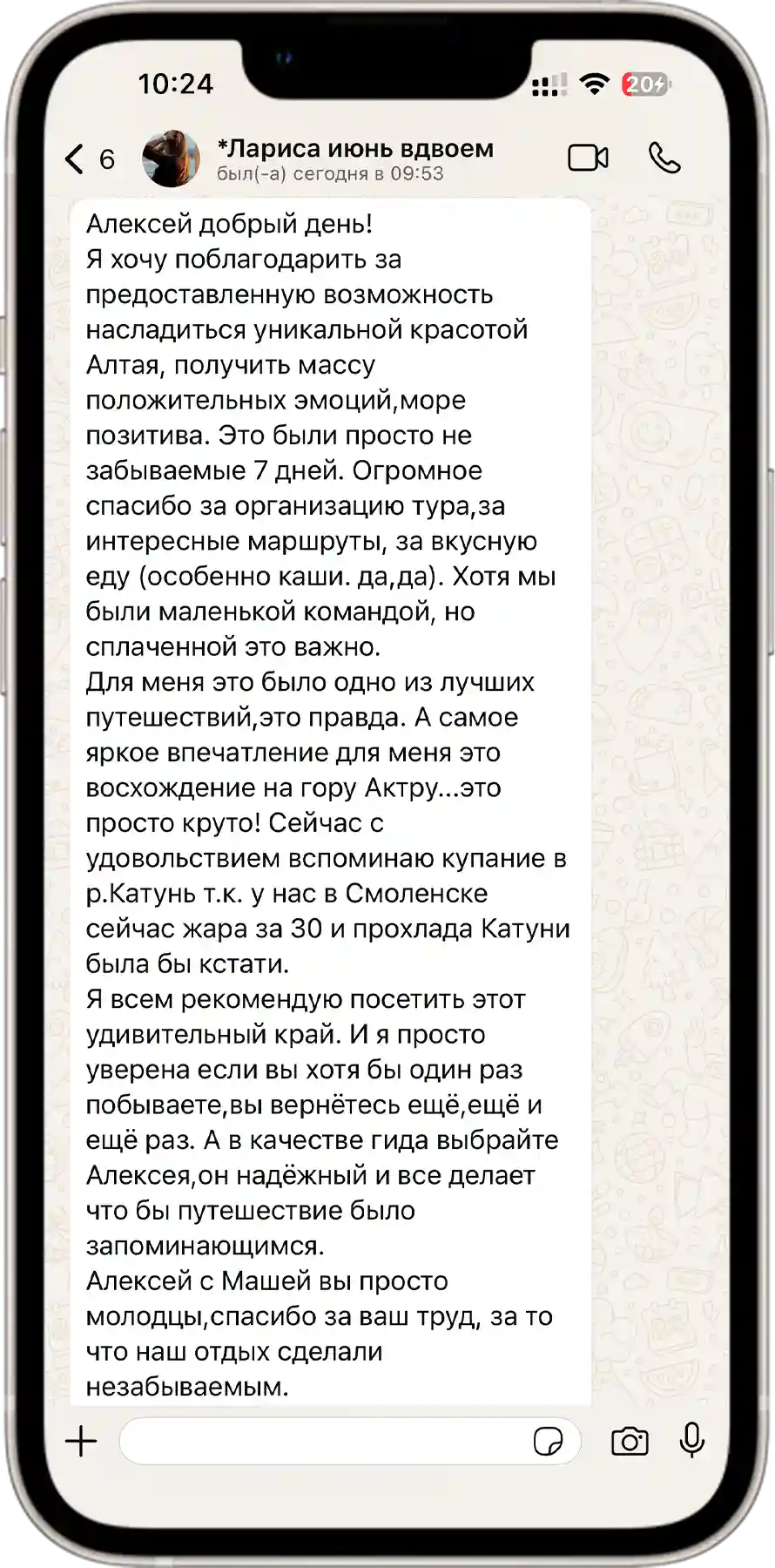Image resolution: width=775 pixels, height=1568 pixels.
Task: Open the attachment plus menu
Action: click(x=81, y=1441)
